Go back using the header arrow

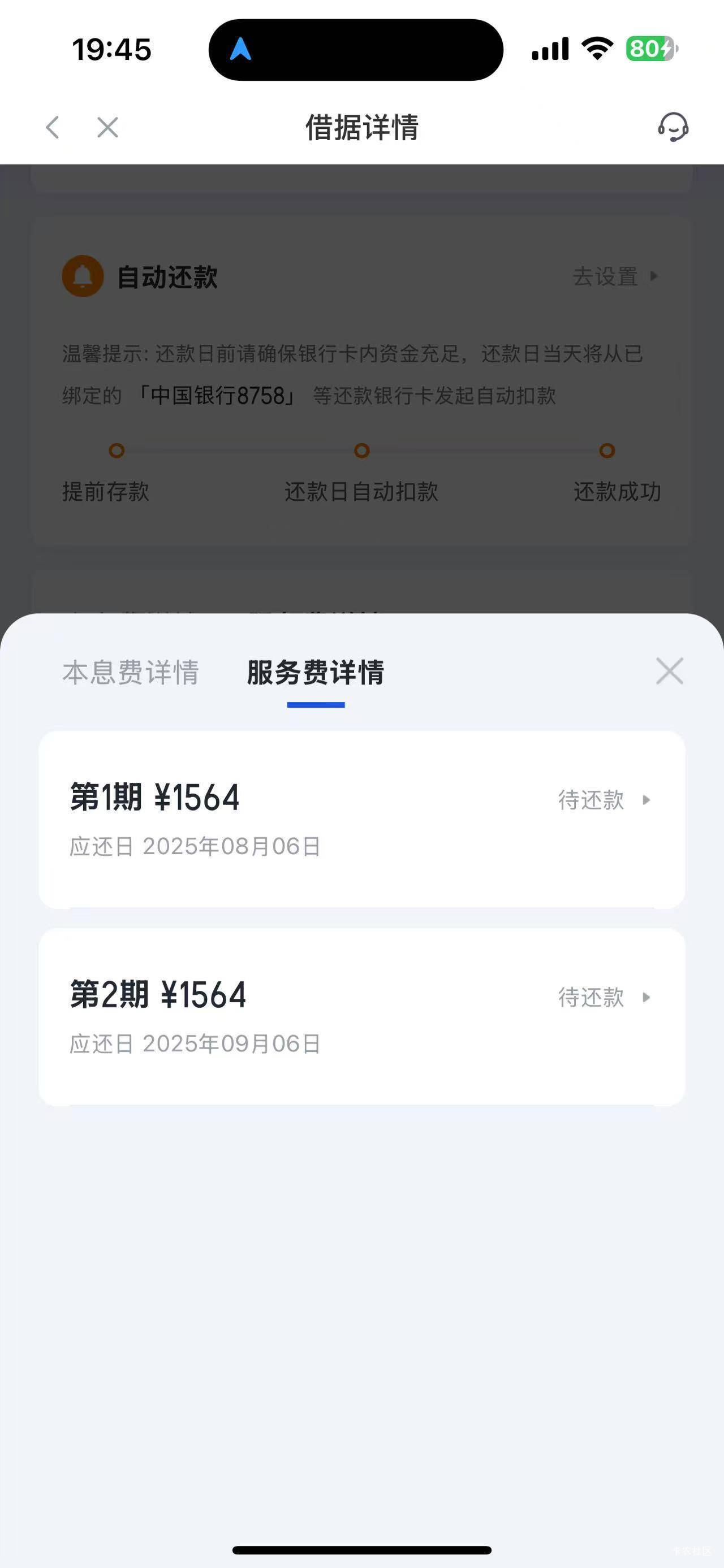(53, 127)
